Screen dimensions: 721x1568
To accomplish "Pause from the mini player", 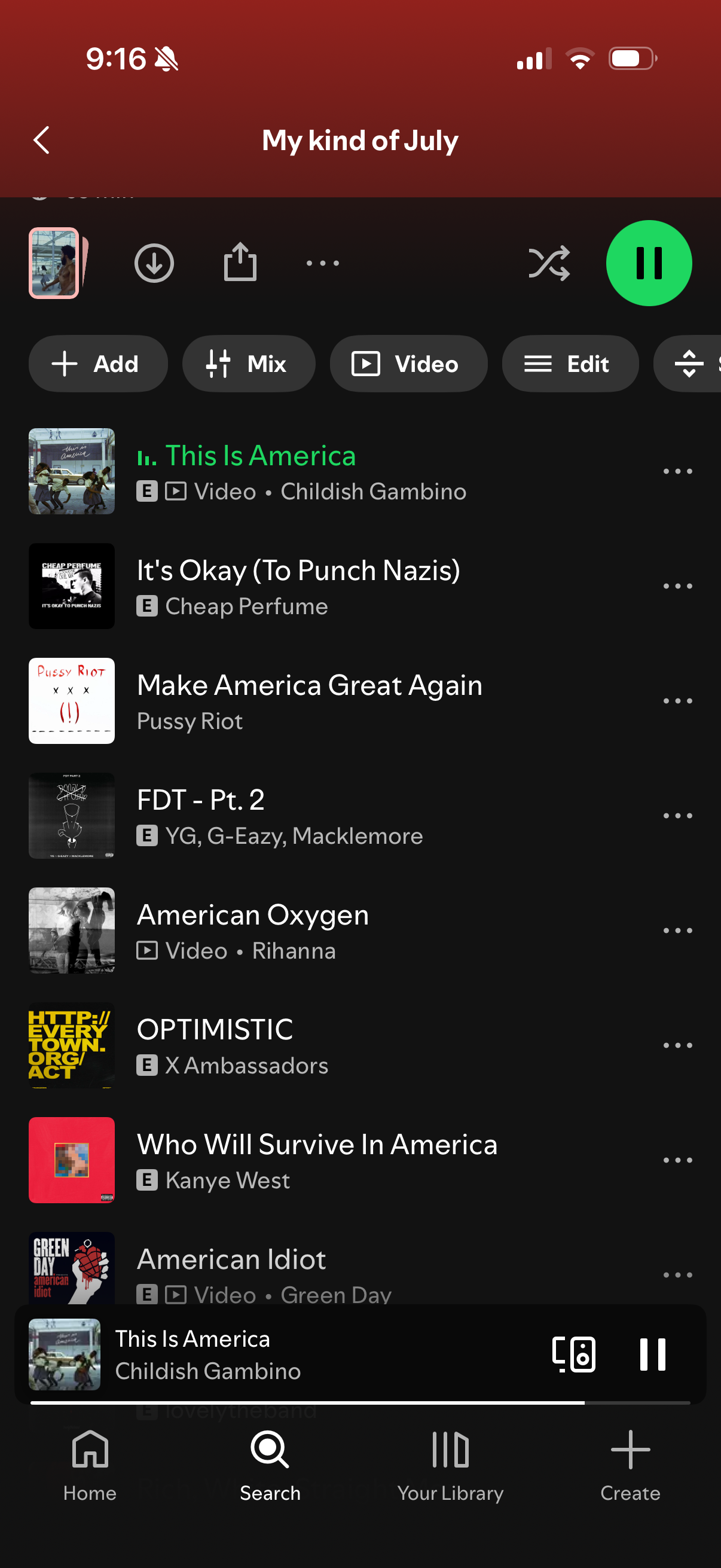I will pos(652,1355).
